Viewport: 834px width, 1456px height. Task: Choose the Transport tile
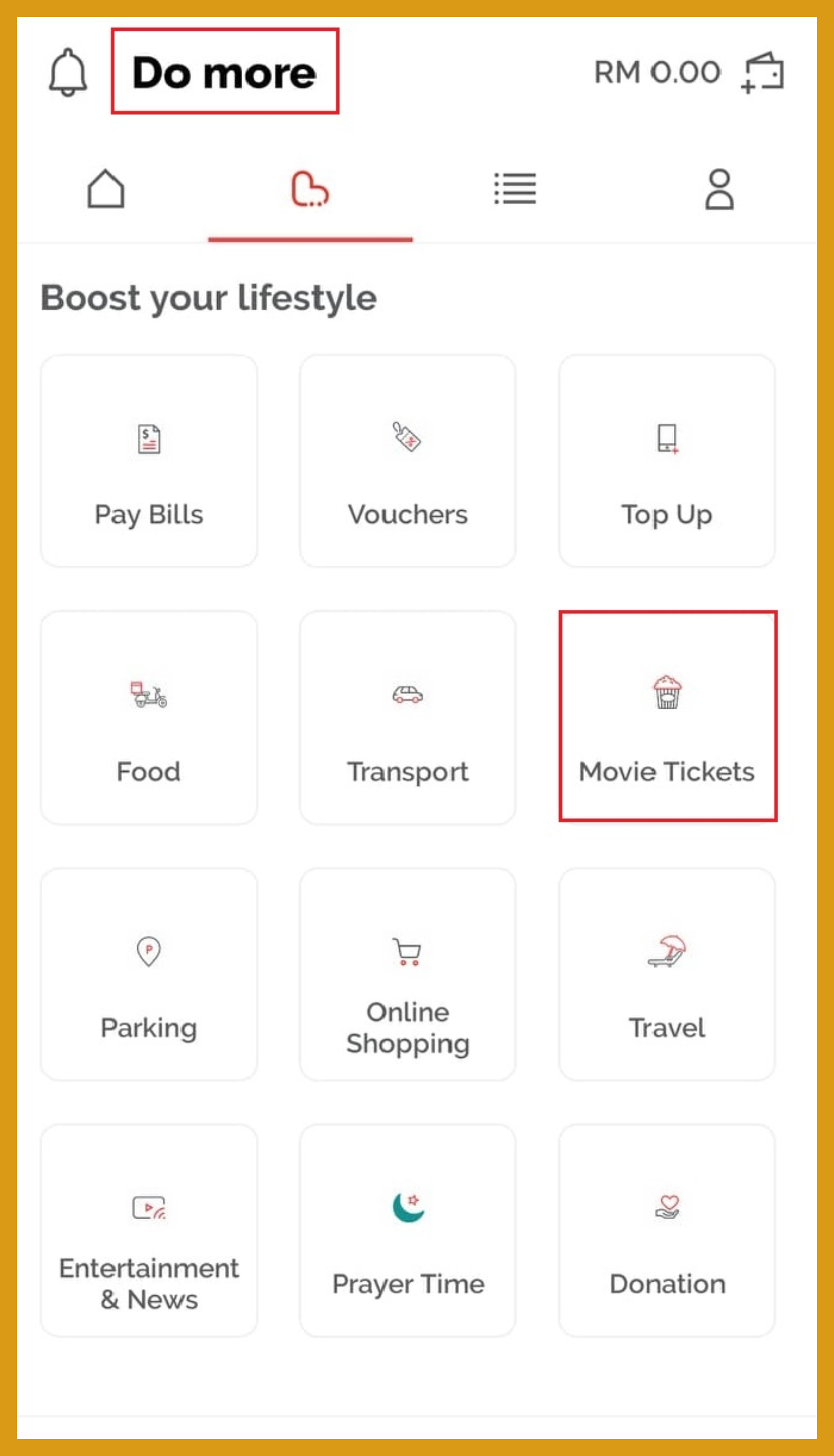(407, 717)
